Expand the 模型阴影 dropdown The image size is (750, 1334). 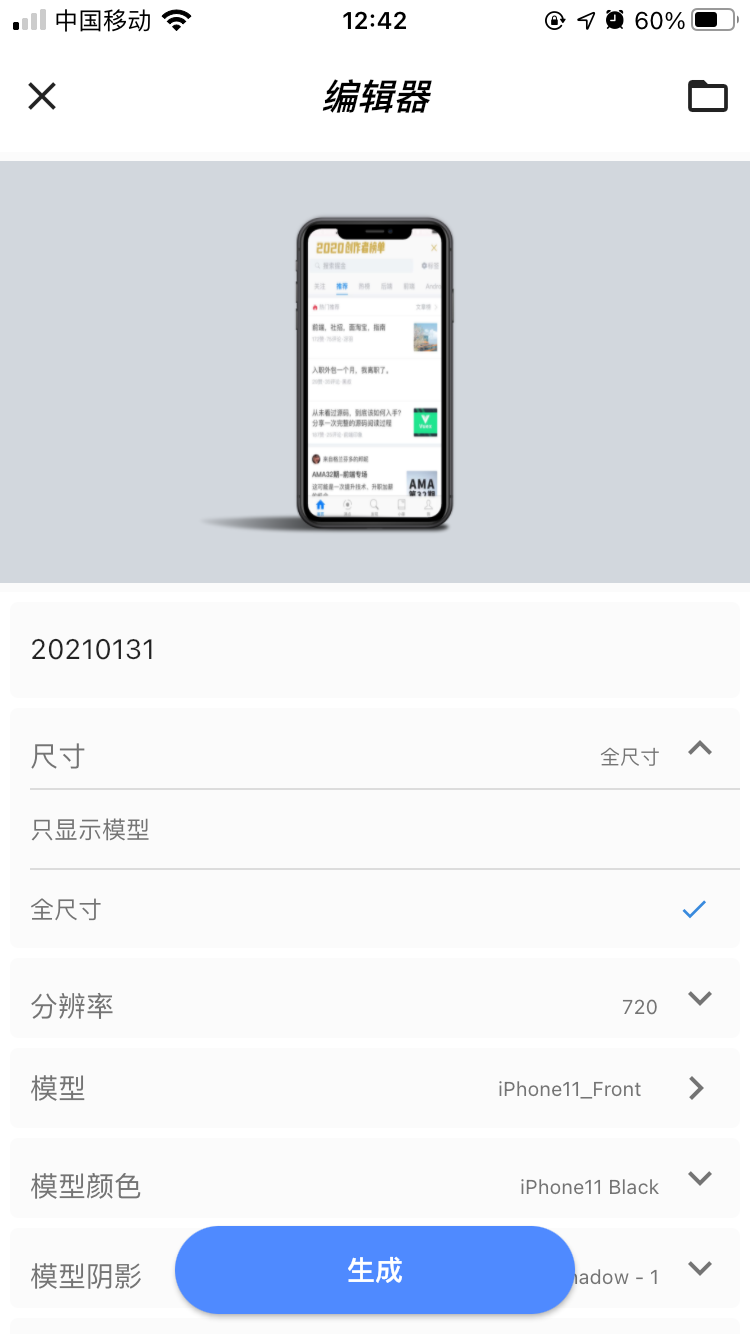(700, 1269)
